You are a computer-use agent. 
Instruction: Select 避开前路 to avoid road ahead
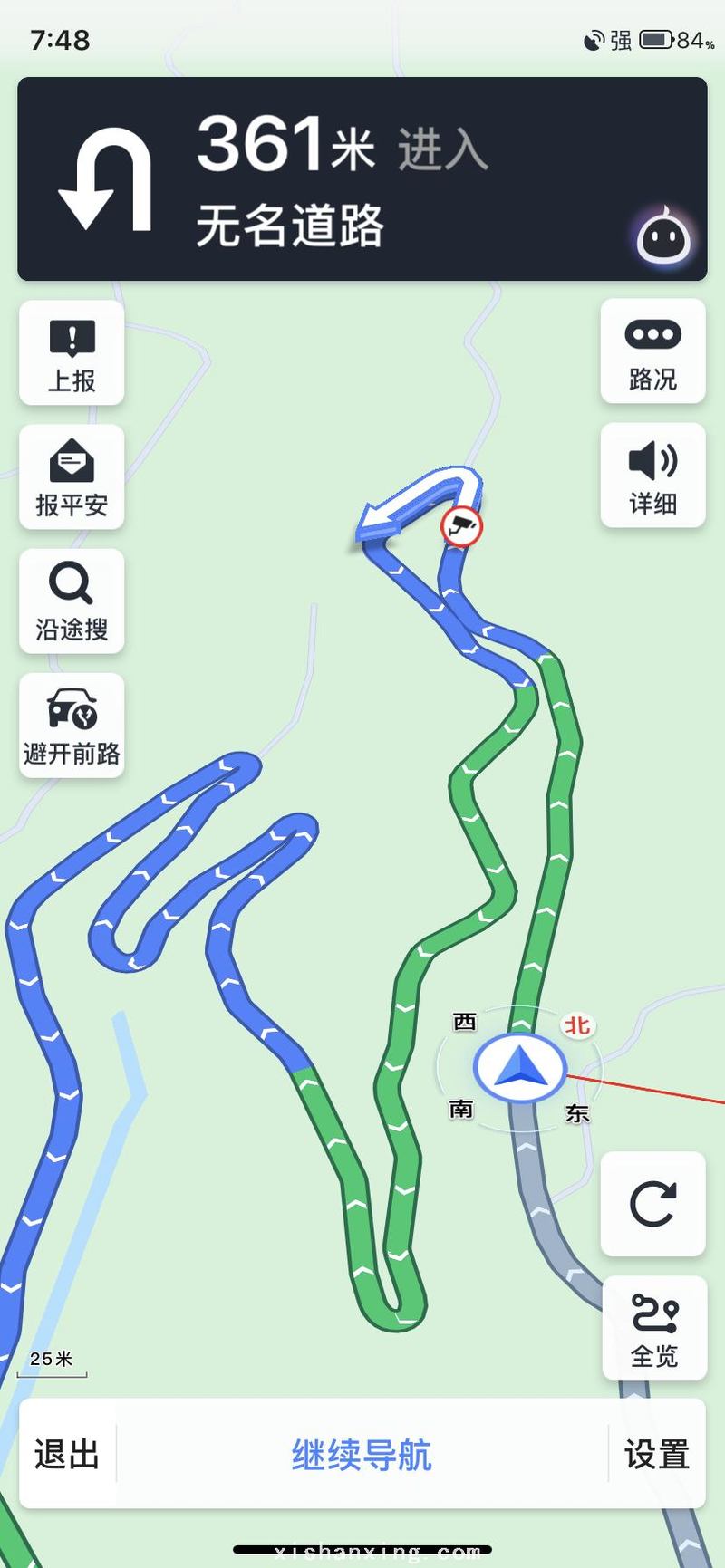pyautogui.click(x=72, y=726)
